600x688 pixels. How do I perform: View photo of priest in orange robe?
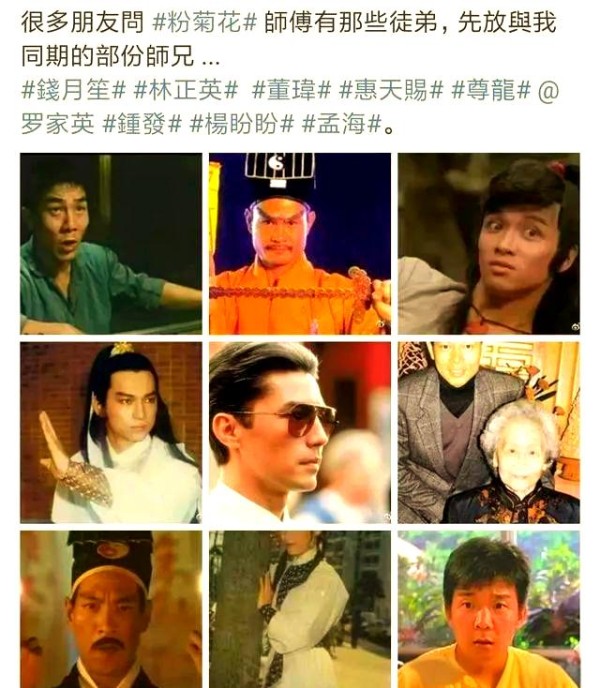point(300,243)
